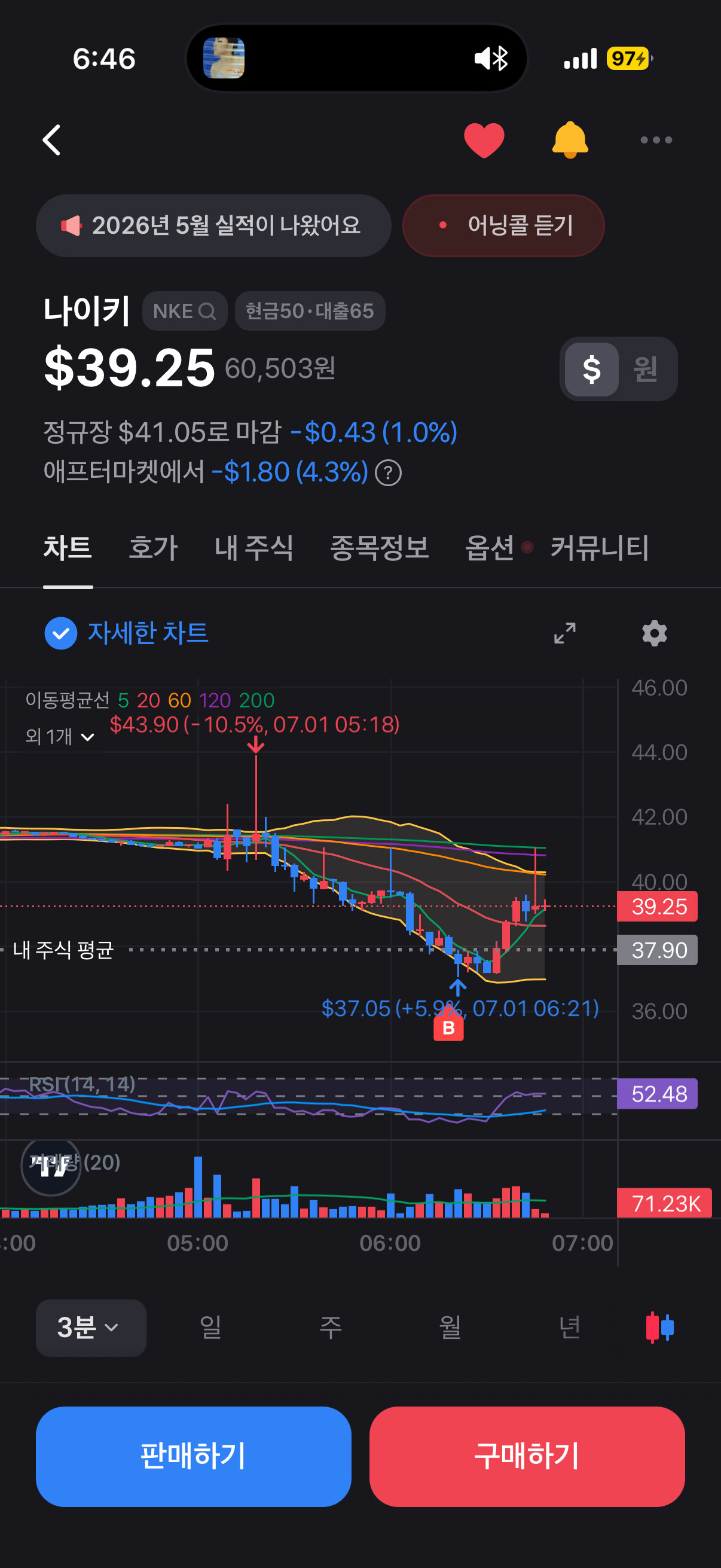The height and width of the screenshot is (1568, 721).
Task: Open the 옵션 tab
Action: (x=490, y=548)
